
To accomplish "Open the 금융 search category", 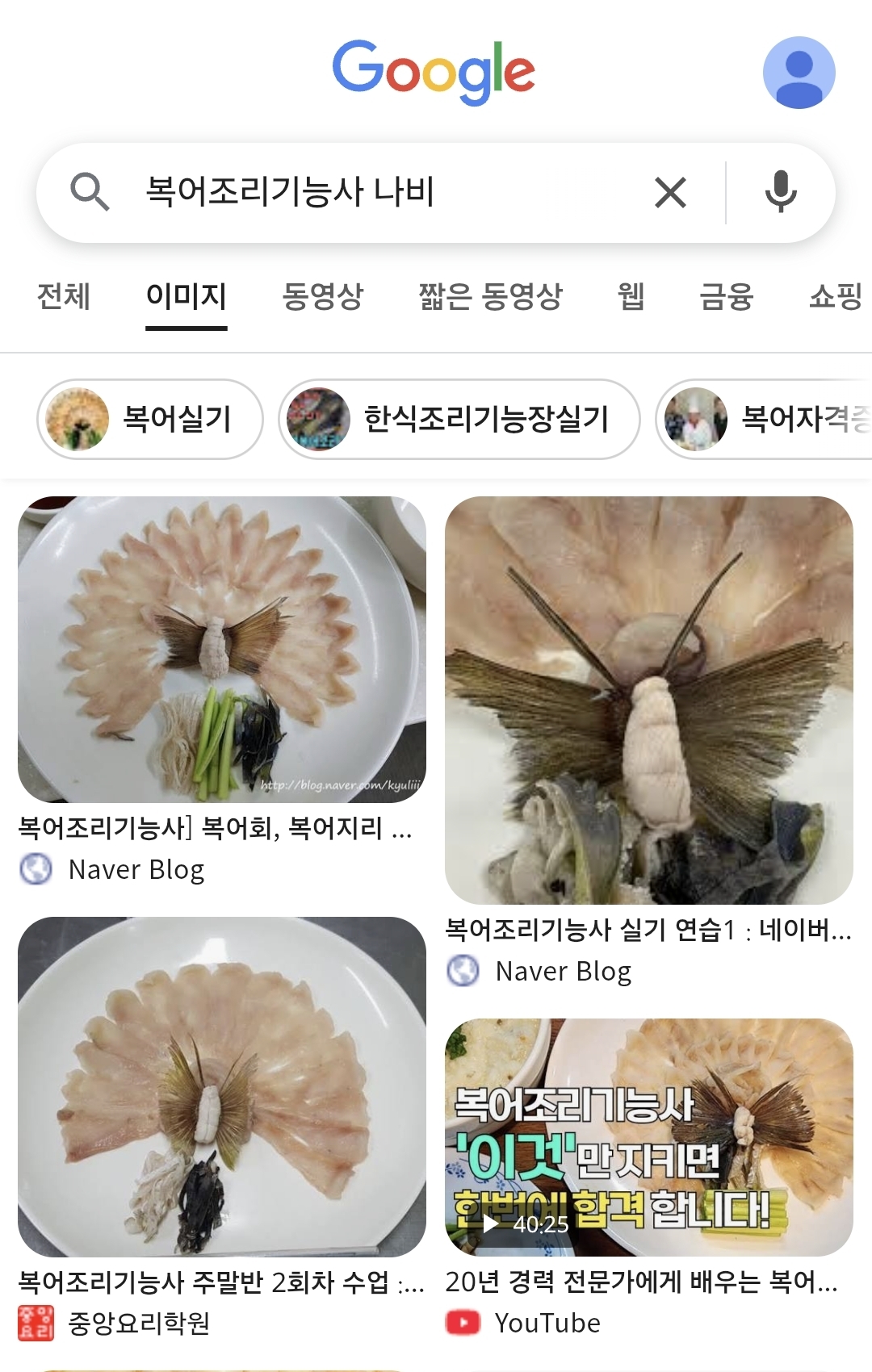I will coord(725,297).
